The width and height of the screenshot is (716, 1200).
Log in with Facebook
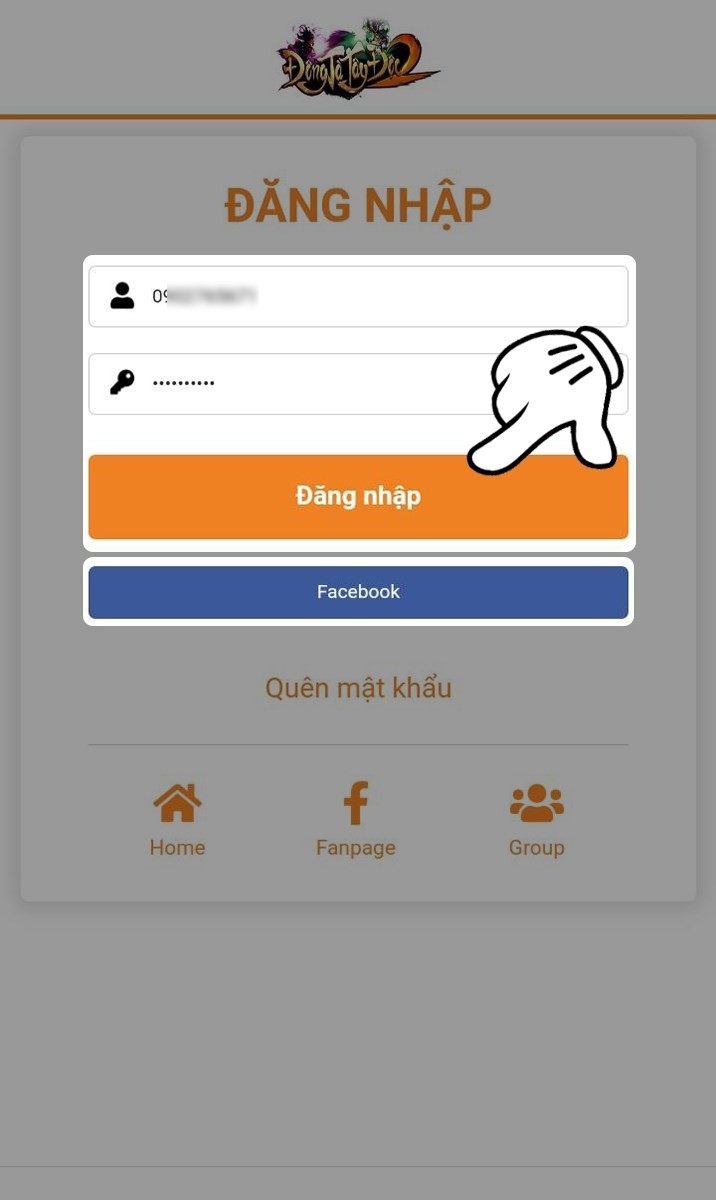358,592
